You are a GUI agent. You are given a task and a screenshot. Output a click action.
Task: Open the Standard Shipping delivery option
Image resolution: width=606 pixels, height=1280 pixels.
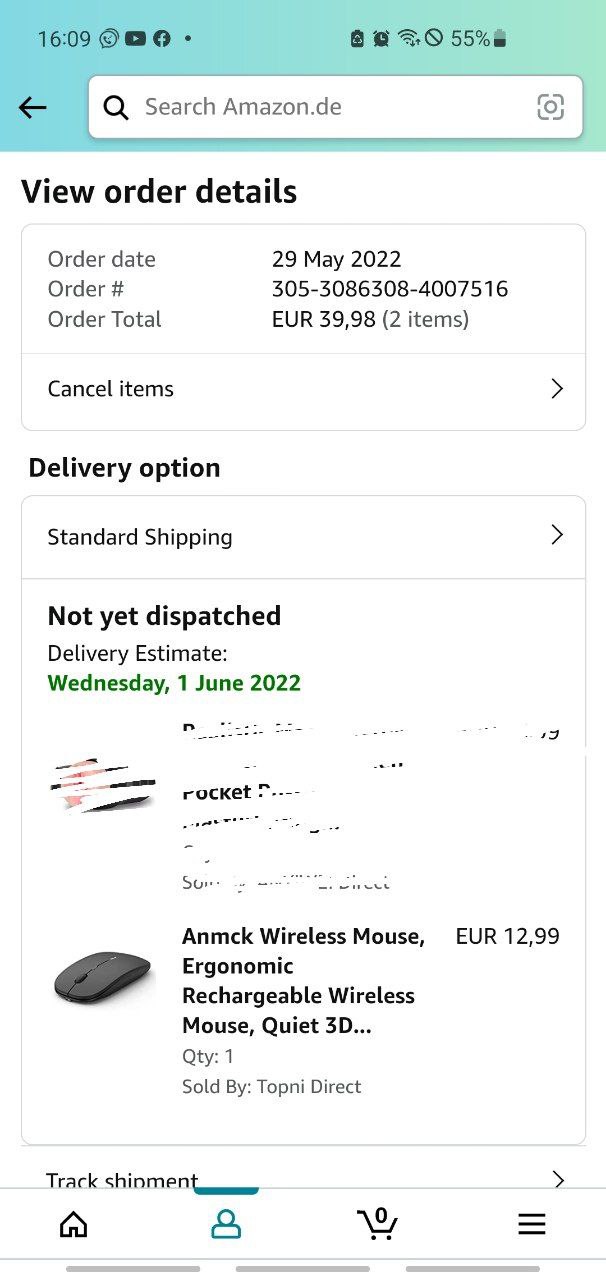303,537
